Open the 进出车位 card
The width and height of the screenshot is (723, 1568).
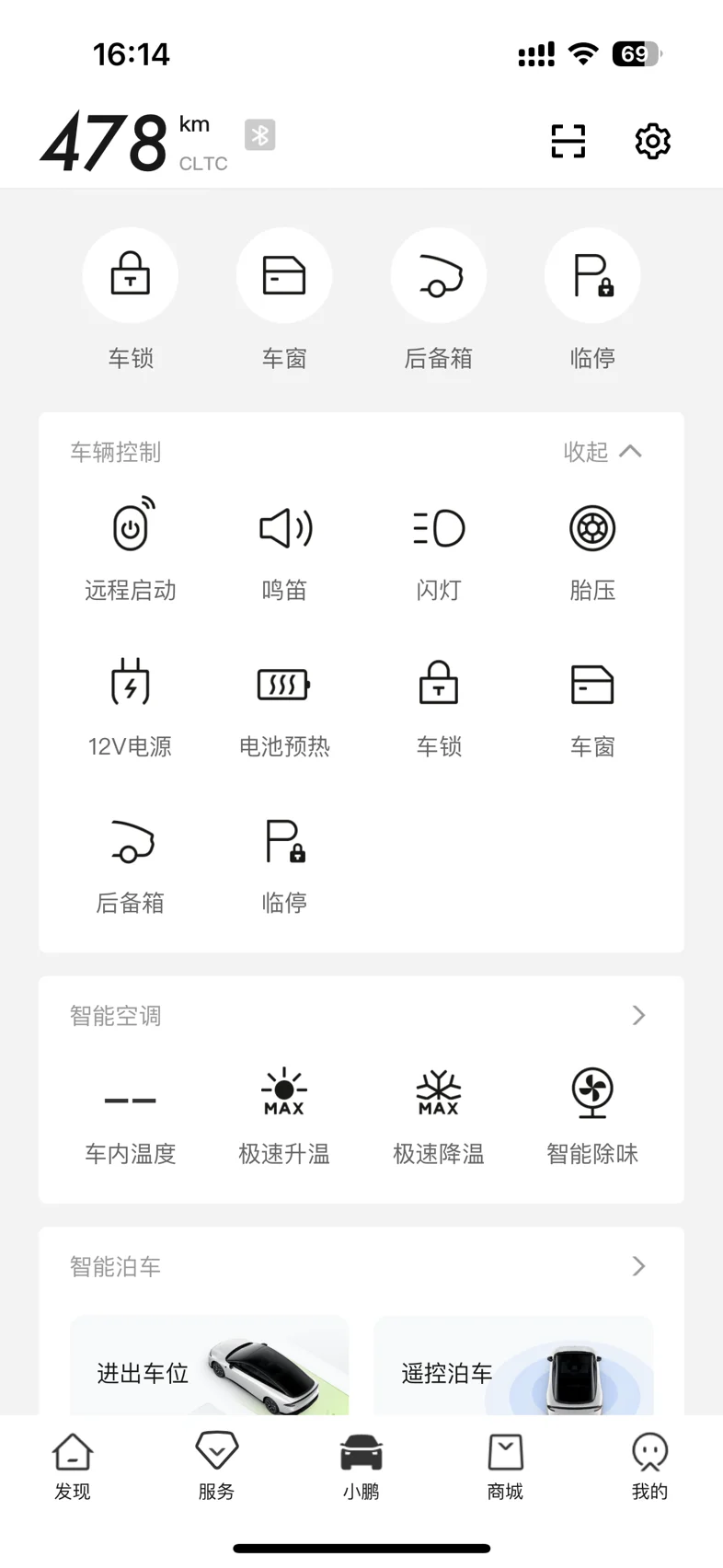[210, 1366]
